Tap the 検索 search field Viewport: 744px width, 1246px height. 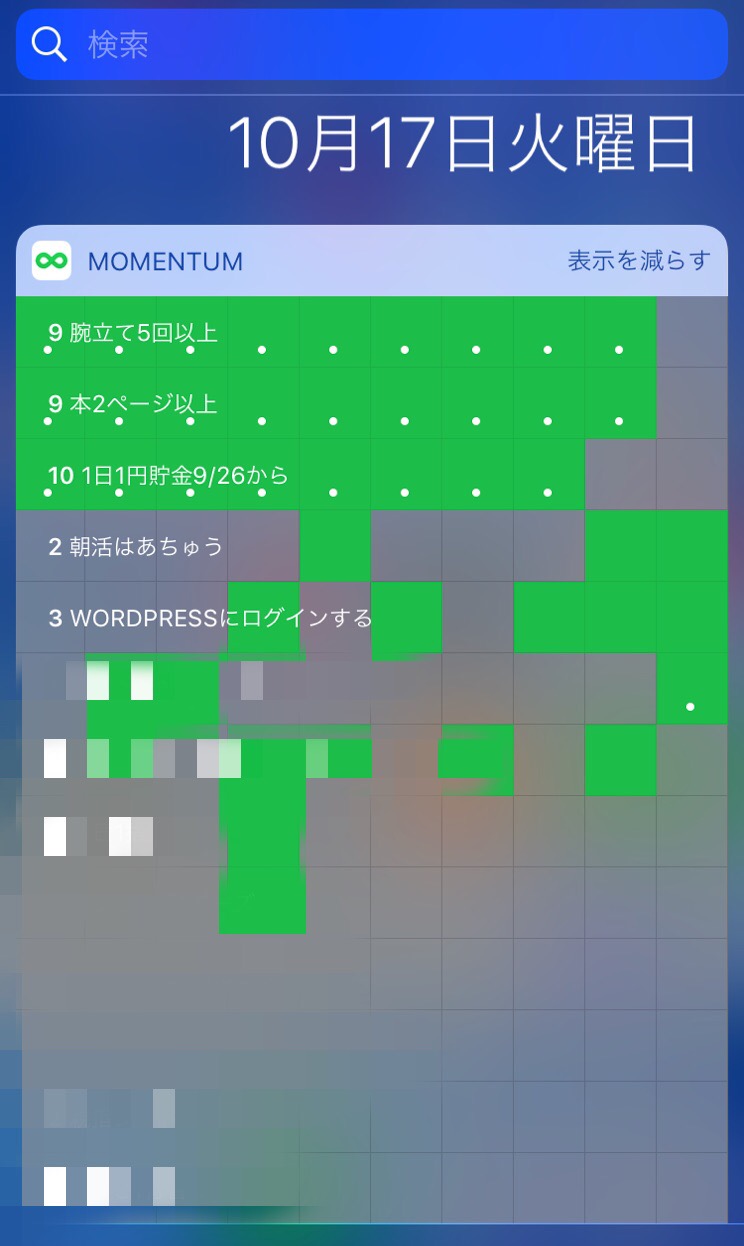[x=372, y=45]
